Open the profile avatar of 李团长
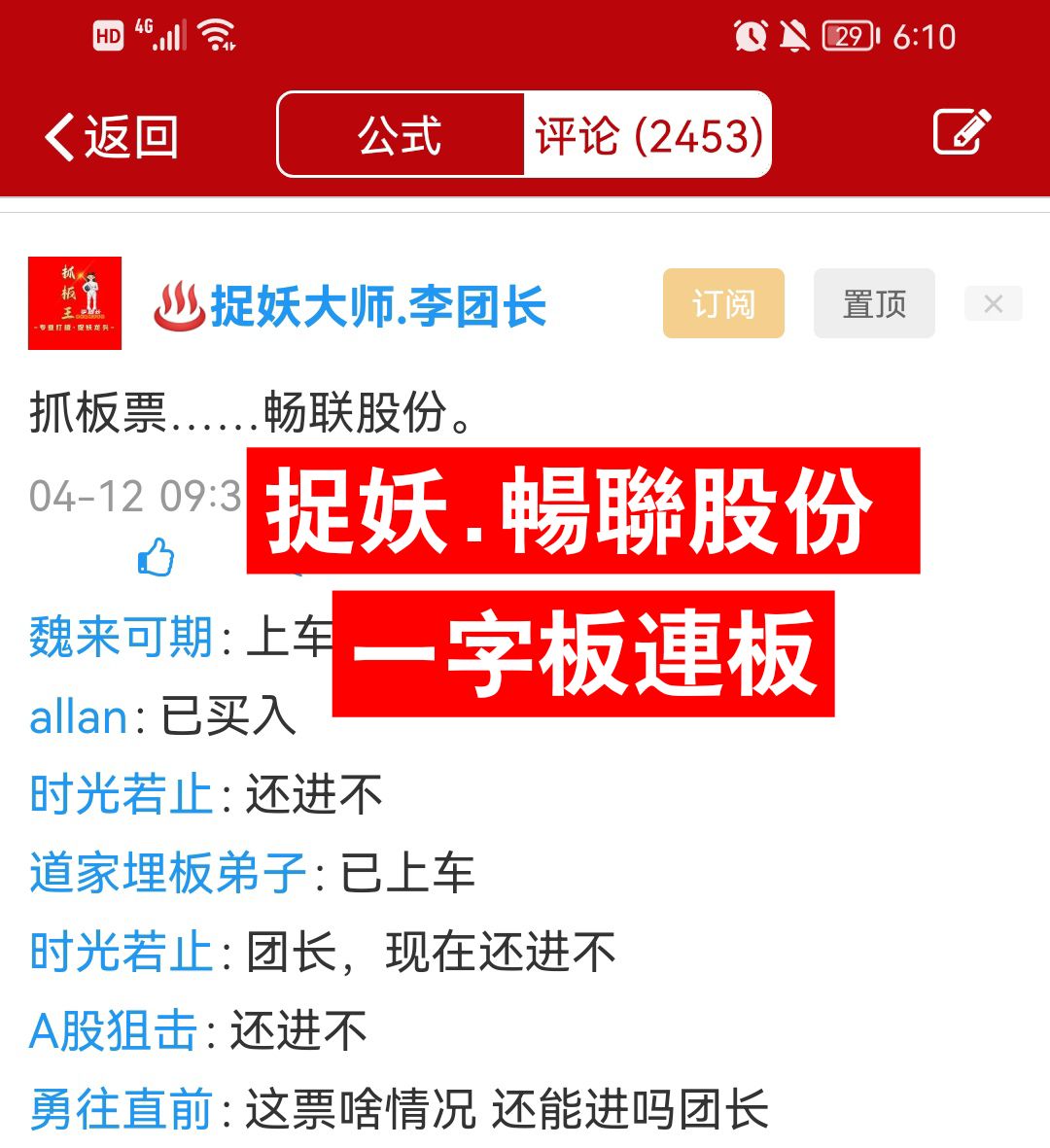1050x1148 pixels. [75, 302]
